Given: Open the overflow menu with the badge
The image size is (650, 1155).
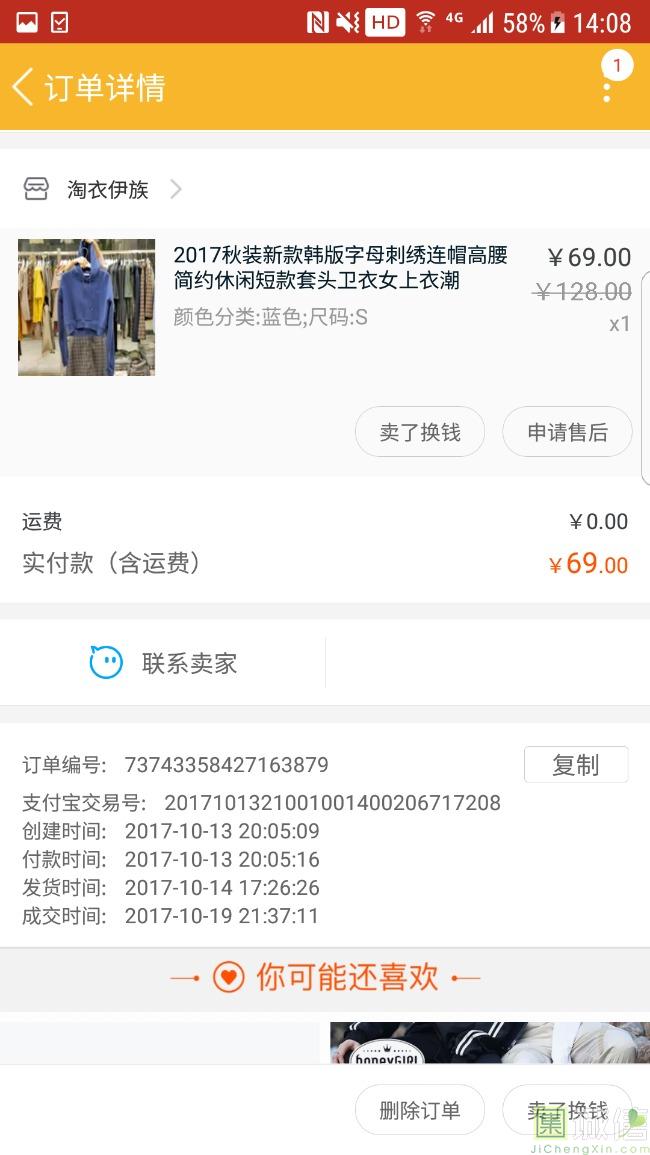Looking at the screenshot, I should (607, 86).
